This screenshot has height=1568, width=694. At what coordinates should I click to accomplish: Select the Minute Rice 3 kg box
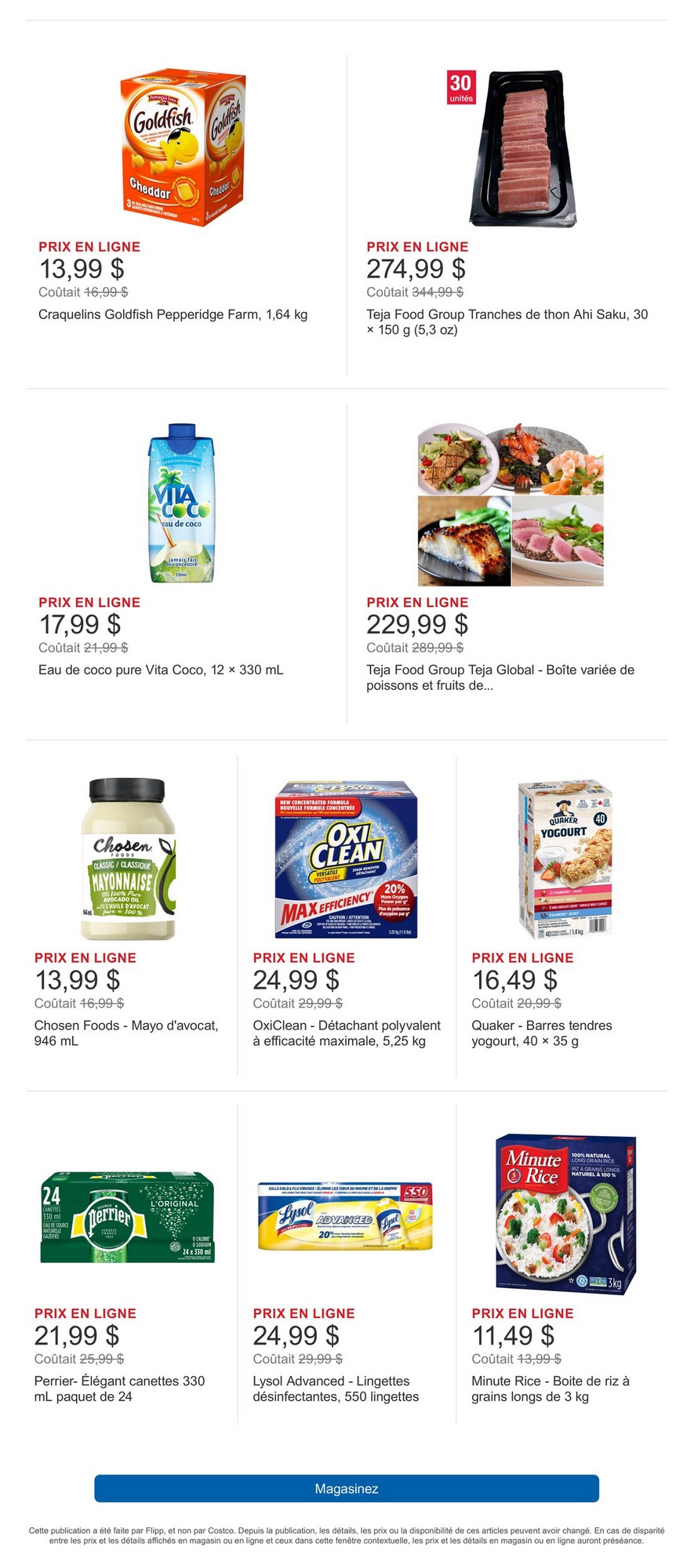click(565, 1212)
